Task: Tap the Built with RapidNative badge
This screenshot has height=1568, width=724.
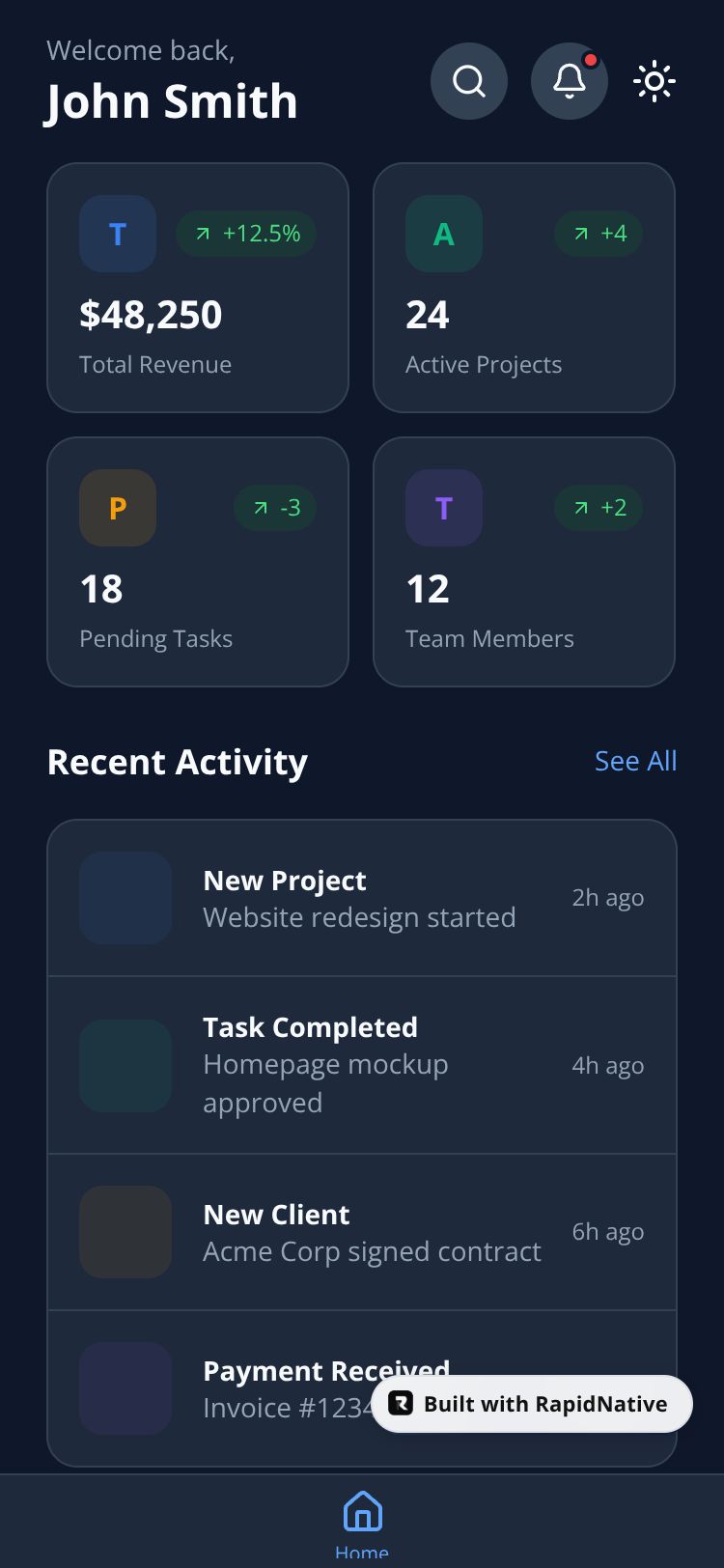Action: point(532,1404)
